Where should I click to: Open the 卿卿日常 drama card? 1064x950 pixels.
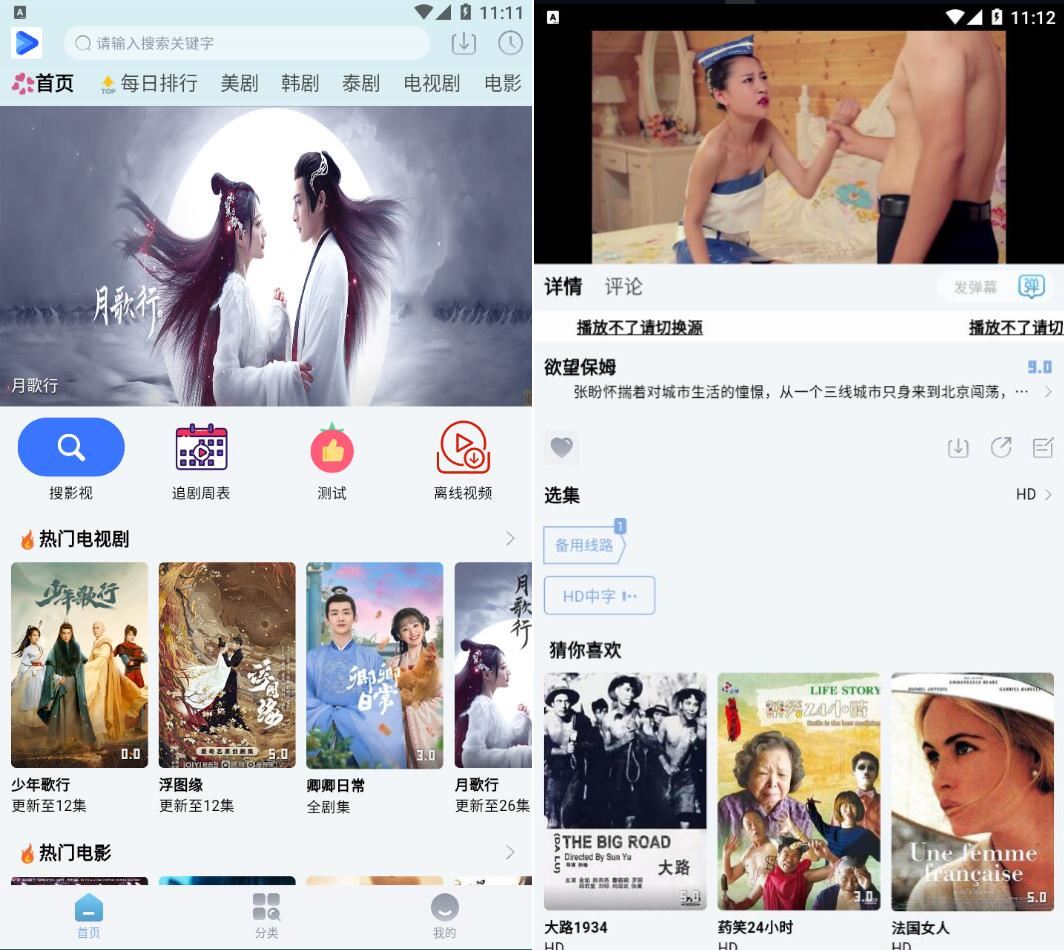point(375,665)
